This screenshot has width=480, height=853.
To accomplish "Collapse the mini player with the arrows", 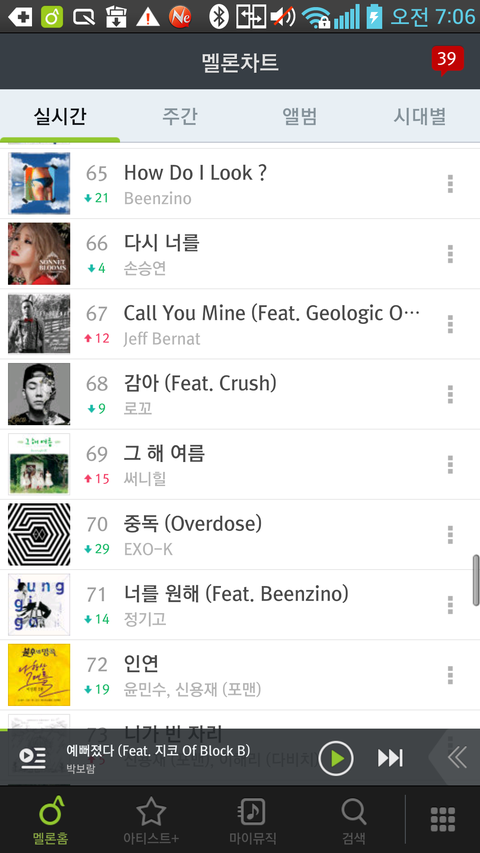I will [x=456, y=757].
